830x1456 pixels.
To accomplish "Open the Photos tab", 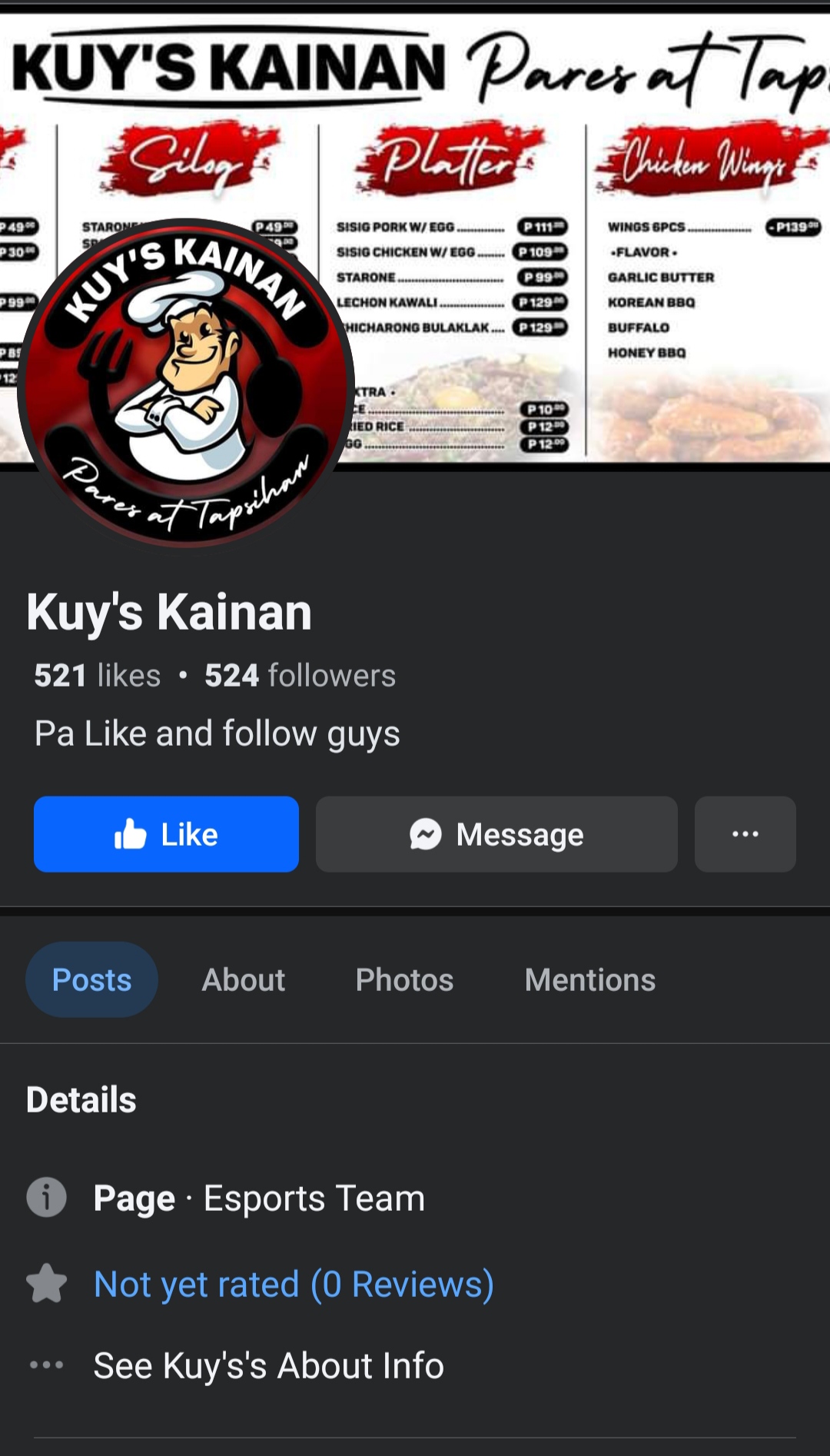I will coord(404,980).
